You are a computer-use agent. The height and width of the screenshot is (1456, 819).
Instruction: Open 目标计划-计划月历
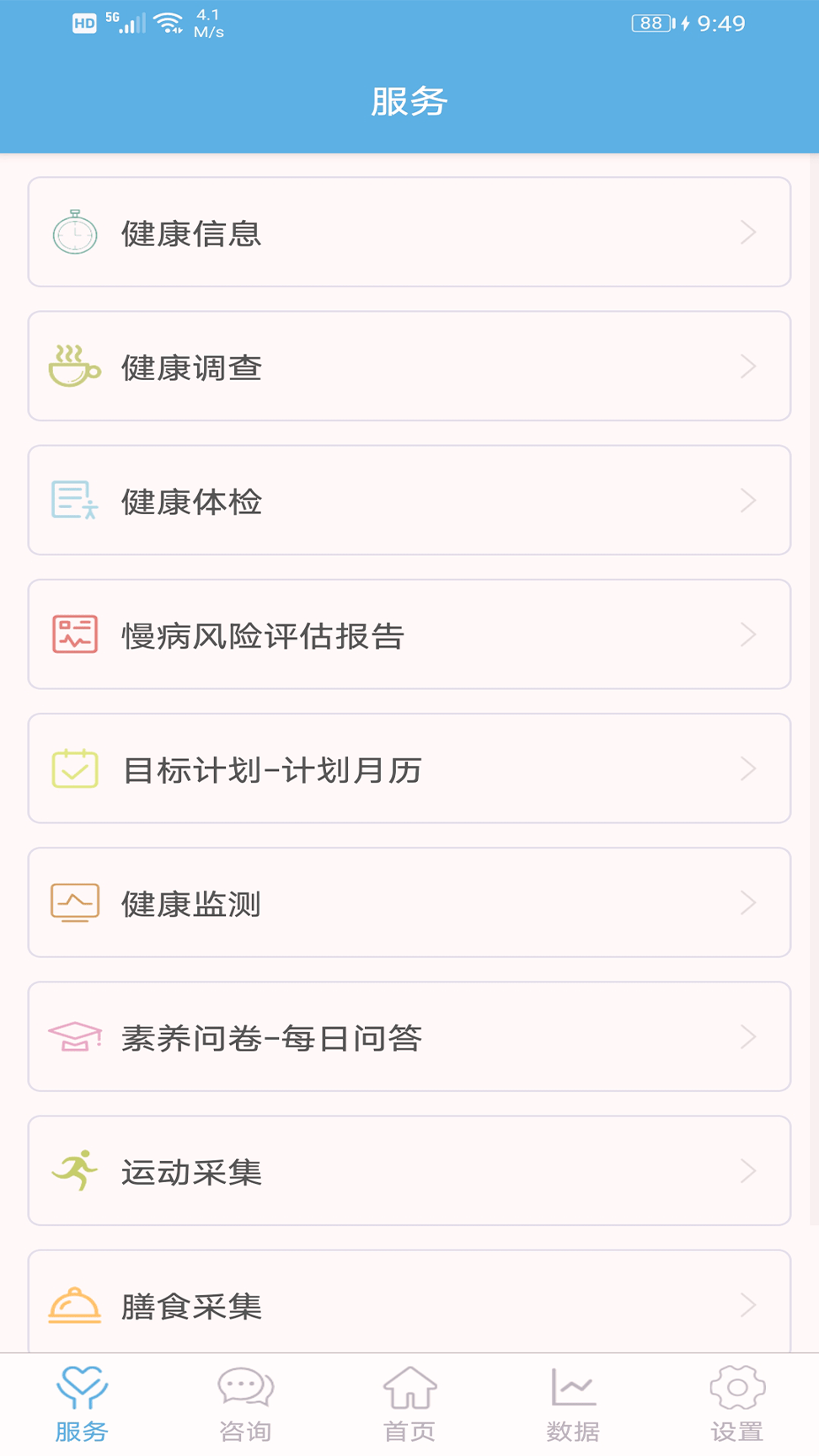[409, 768]
